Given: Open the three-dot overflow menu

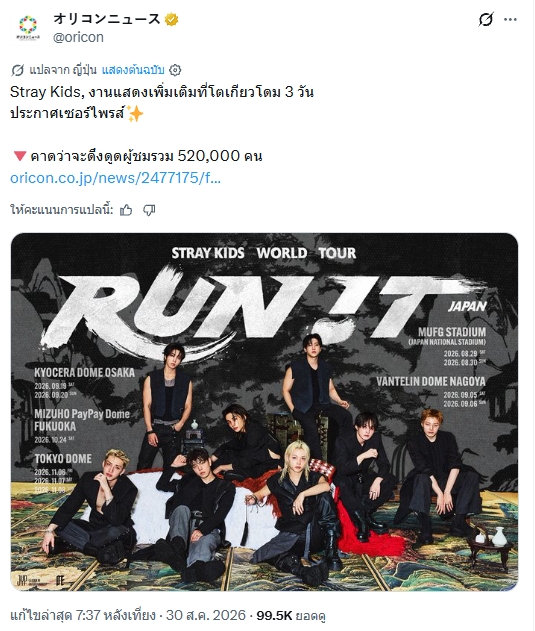Looking at the screenshot, I should click(x=510, y=19).
